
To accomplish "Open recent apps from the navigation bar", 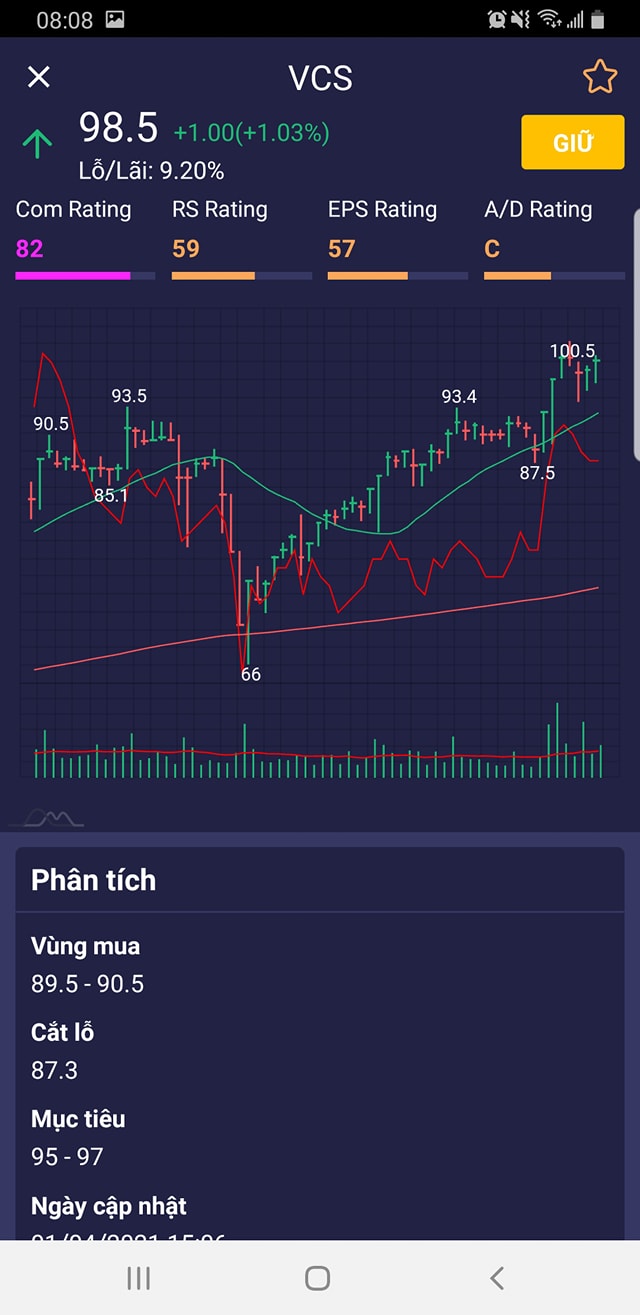I will (139, 1277).
